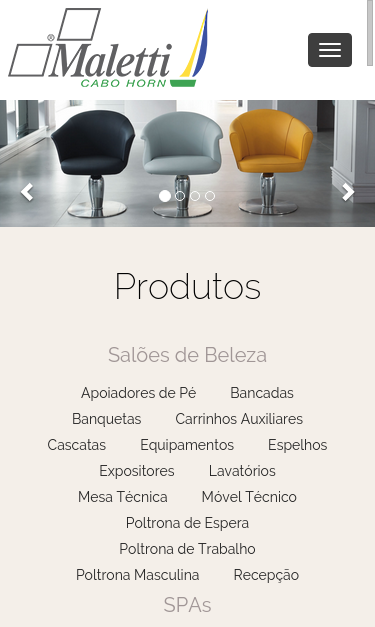
Task: Open Poltrona de Trabalho category
Action: (187, 549)
